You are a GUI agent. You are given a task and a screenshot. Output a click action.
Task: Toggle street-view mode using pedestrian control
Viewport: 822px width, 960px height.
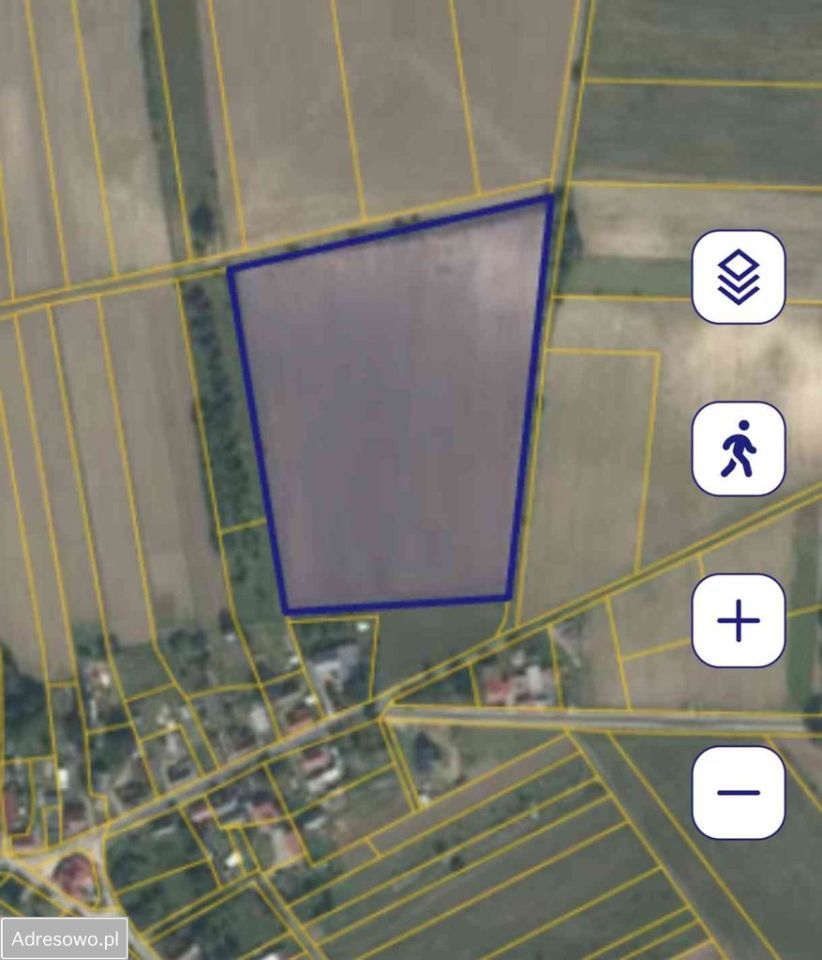(738, 450)
